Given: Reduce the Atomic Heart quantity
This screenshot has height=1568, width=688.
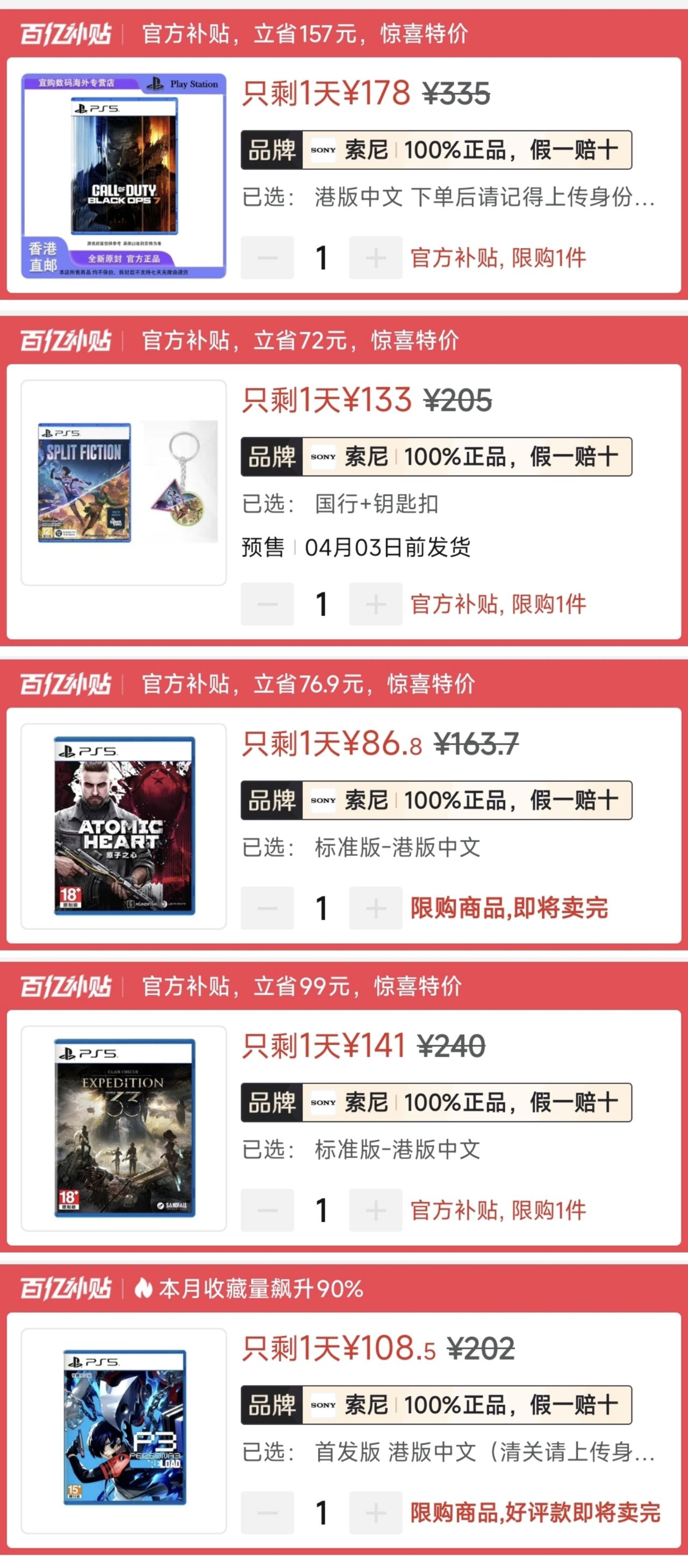Looking at the screenshot, I should (x=267, y=908).
